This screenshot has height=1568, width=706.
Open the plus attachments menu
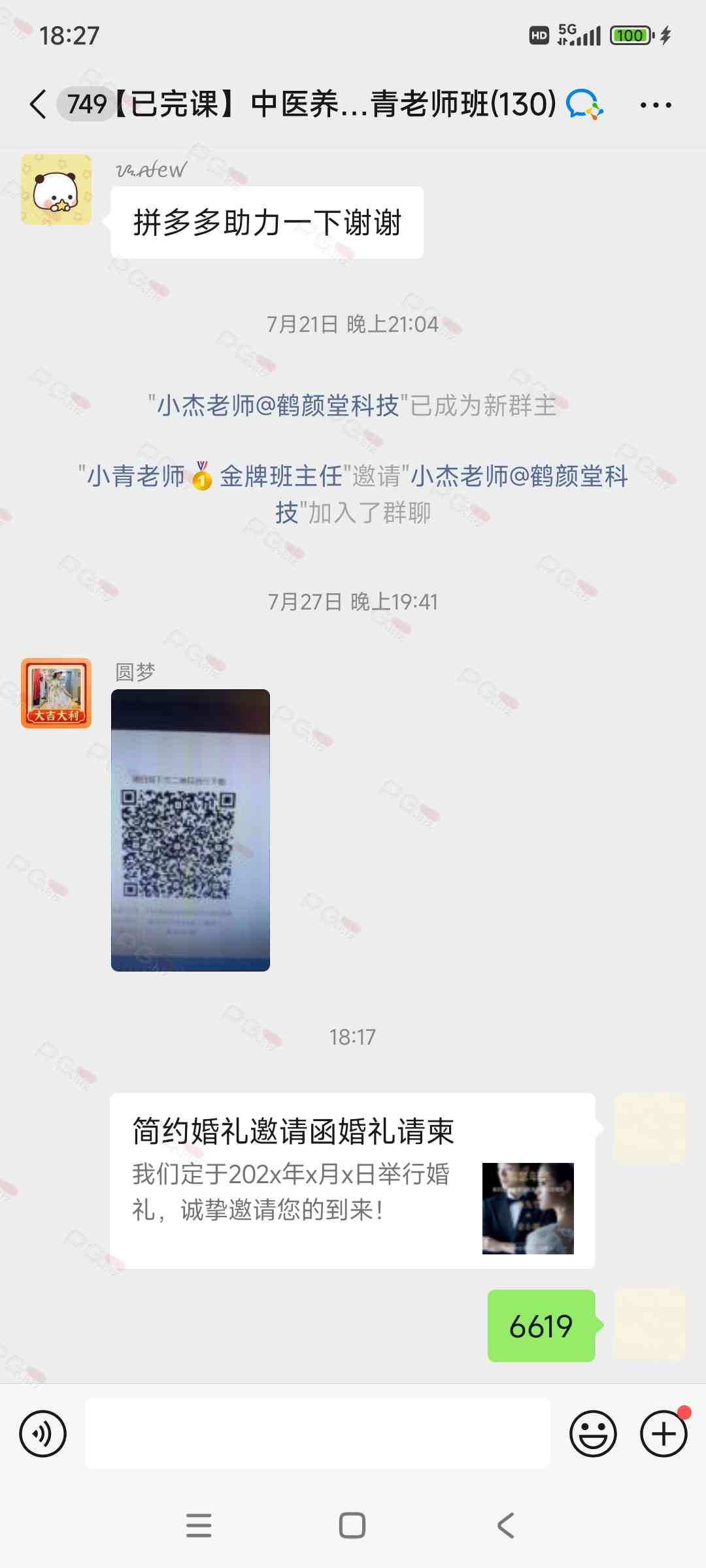(663, 1434)
